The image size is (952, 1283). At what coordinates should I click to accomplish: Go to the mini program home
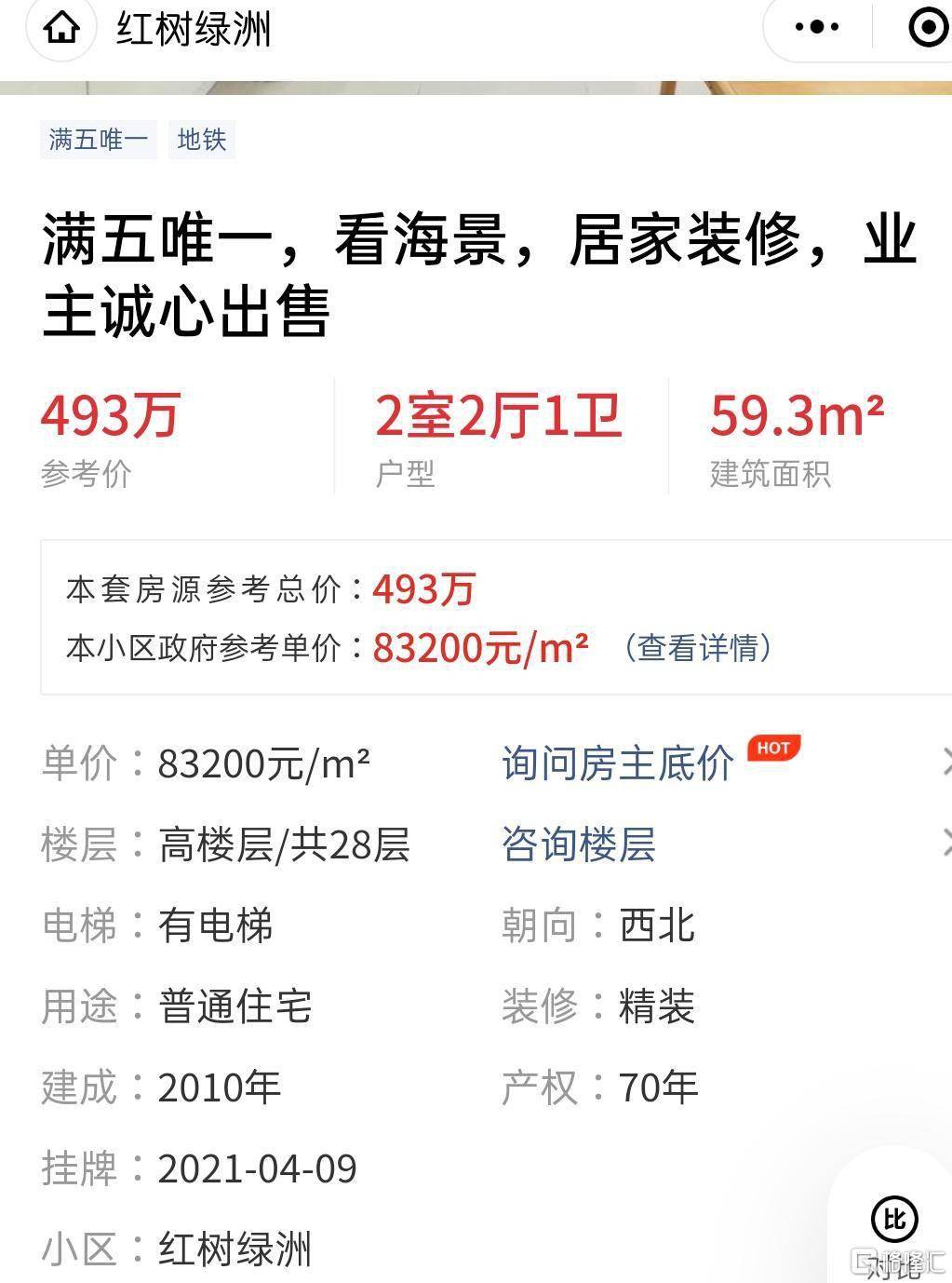point(61,29)
